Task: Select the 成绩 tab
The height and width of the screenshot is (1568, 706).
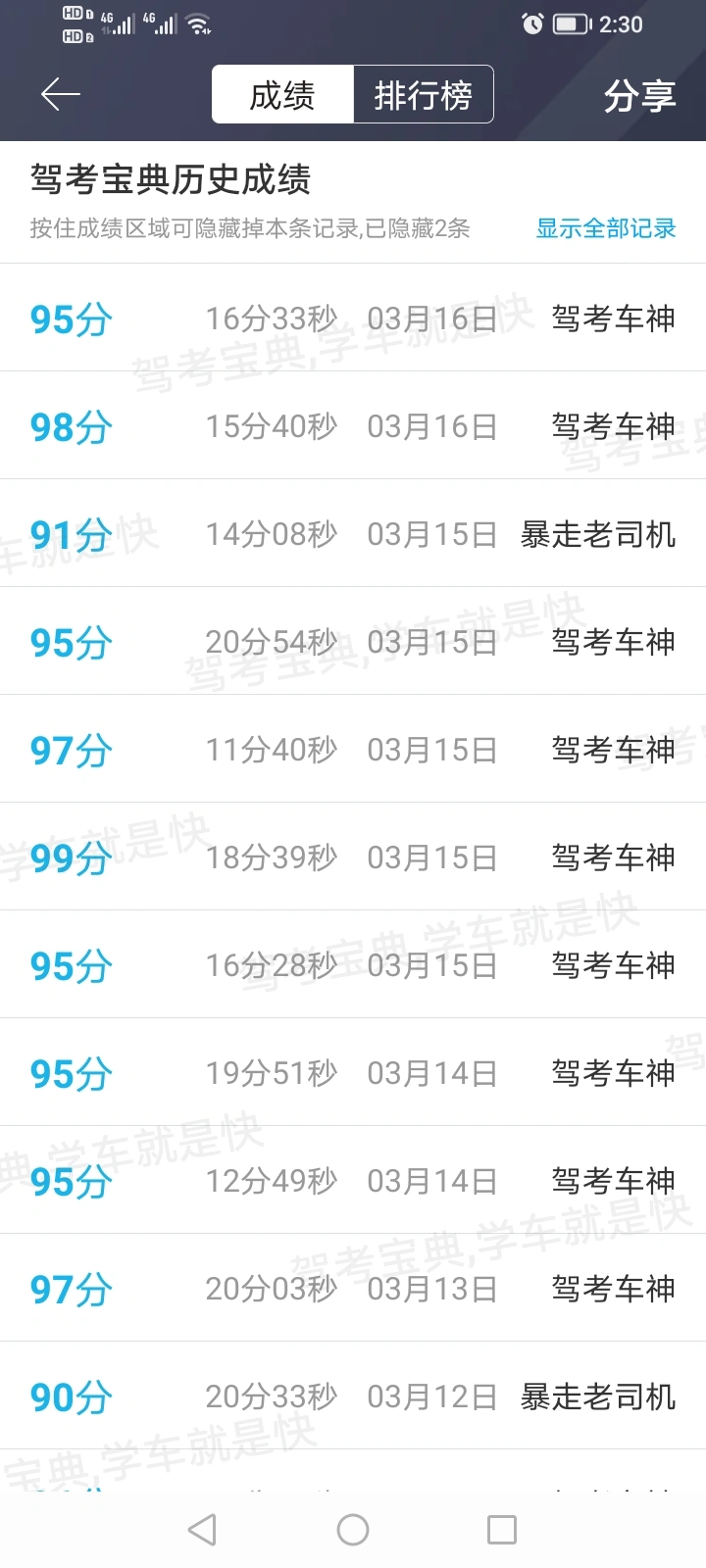Action: (x=282, y=95)
